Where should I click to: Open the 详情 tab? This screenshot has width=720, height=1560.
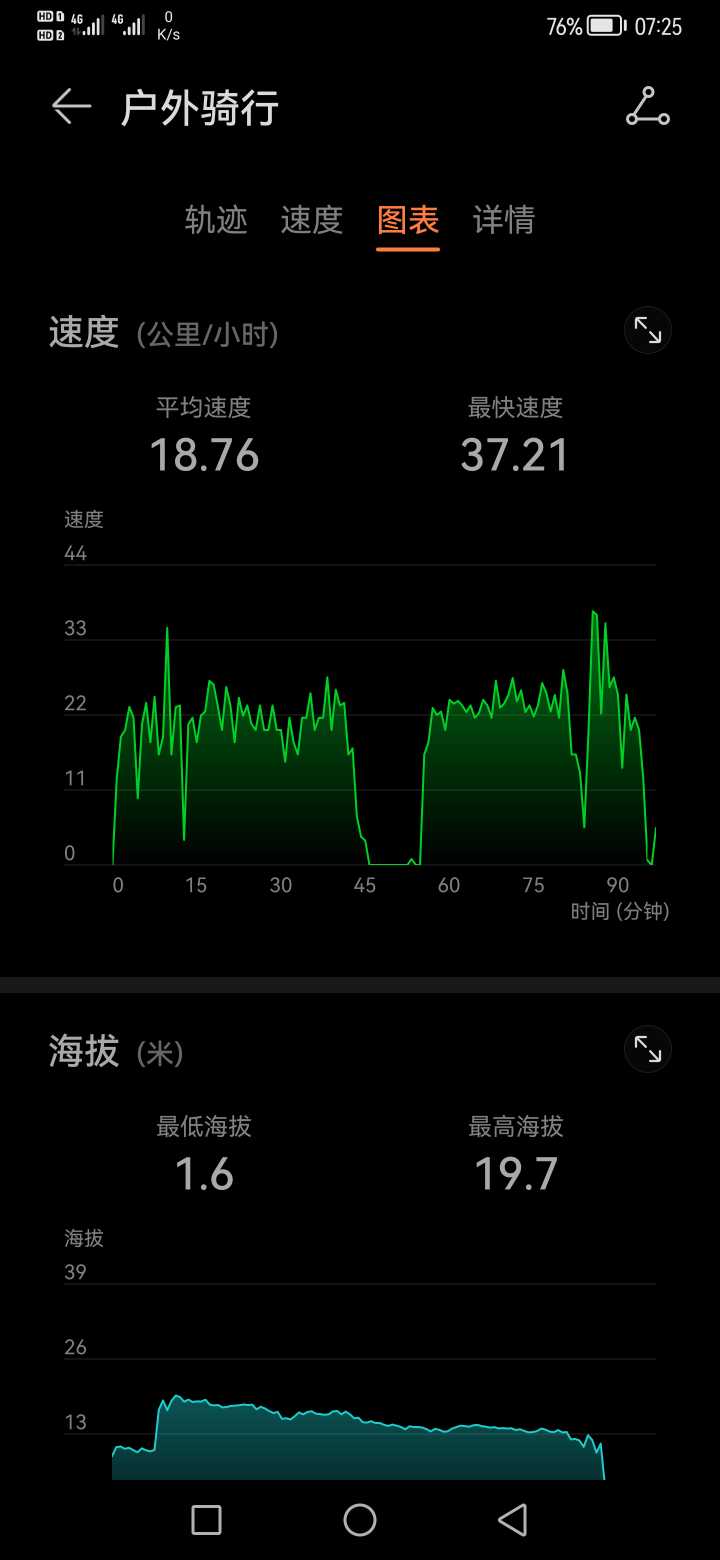click(x=504, y=220)
